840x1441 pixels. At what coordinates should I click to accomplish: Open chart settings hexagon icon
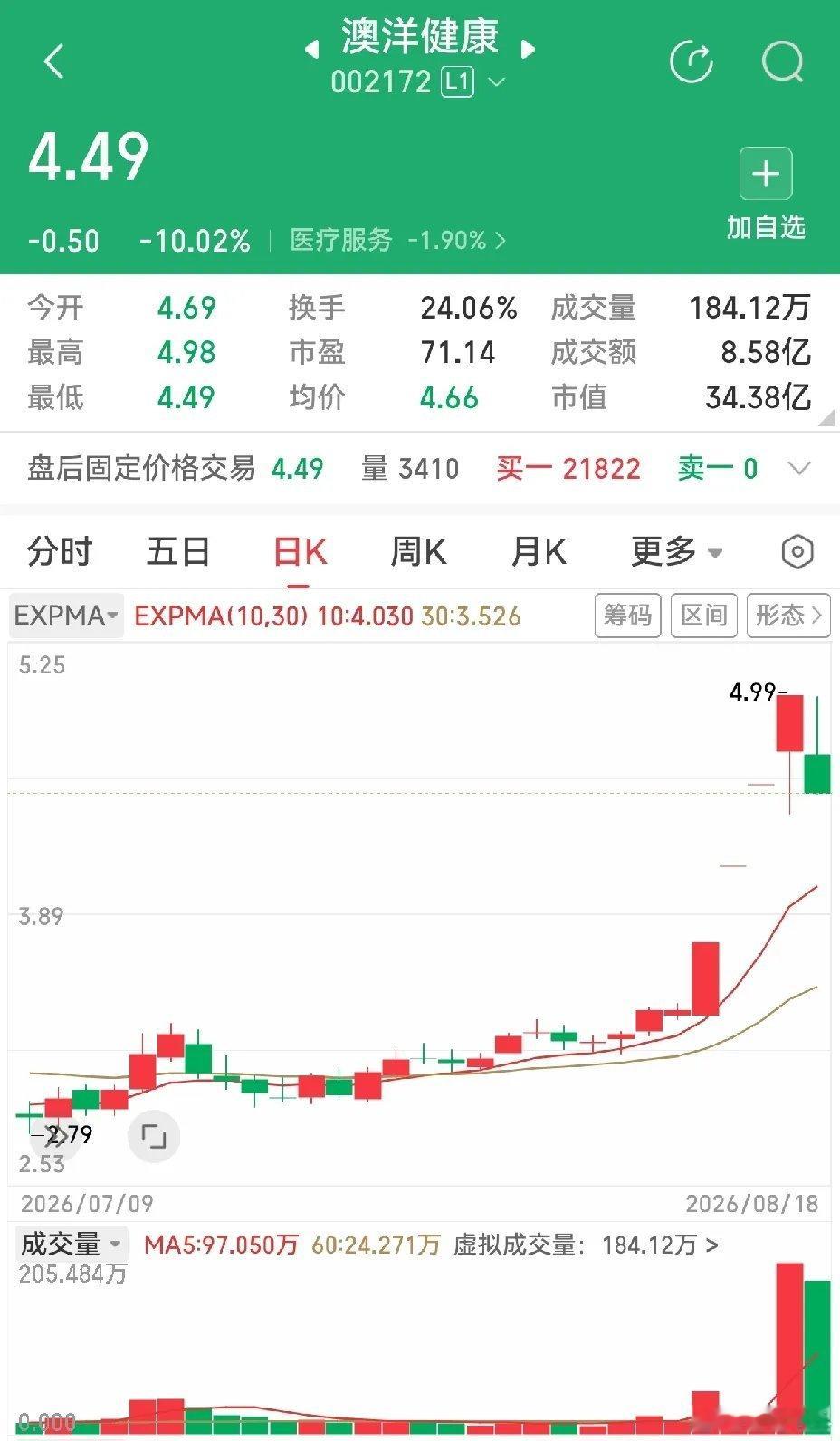tap(797, 551)
